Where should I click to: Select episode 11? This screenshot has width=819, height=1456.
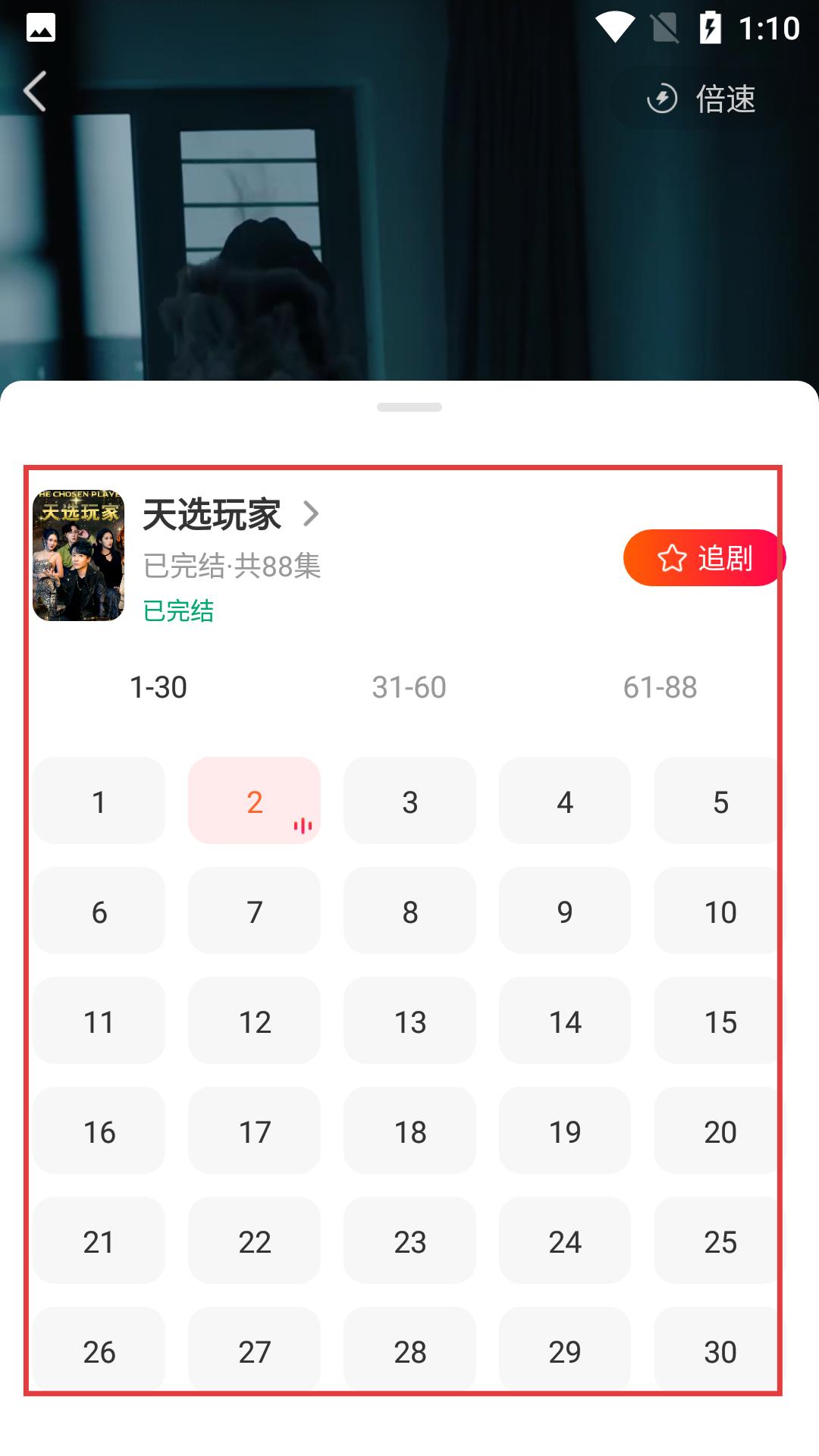99,1021
